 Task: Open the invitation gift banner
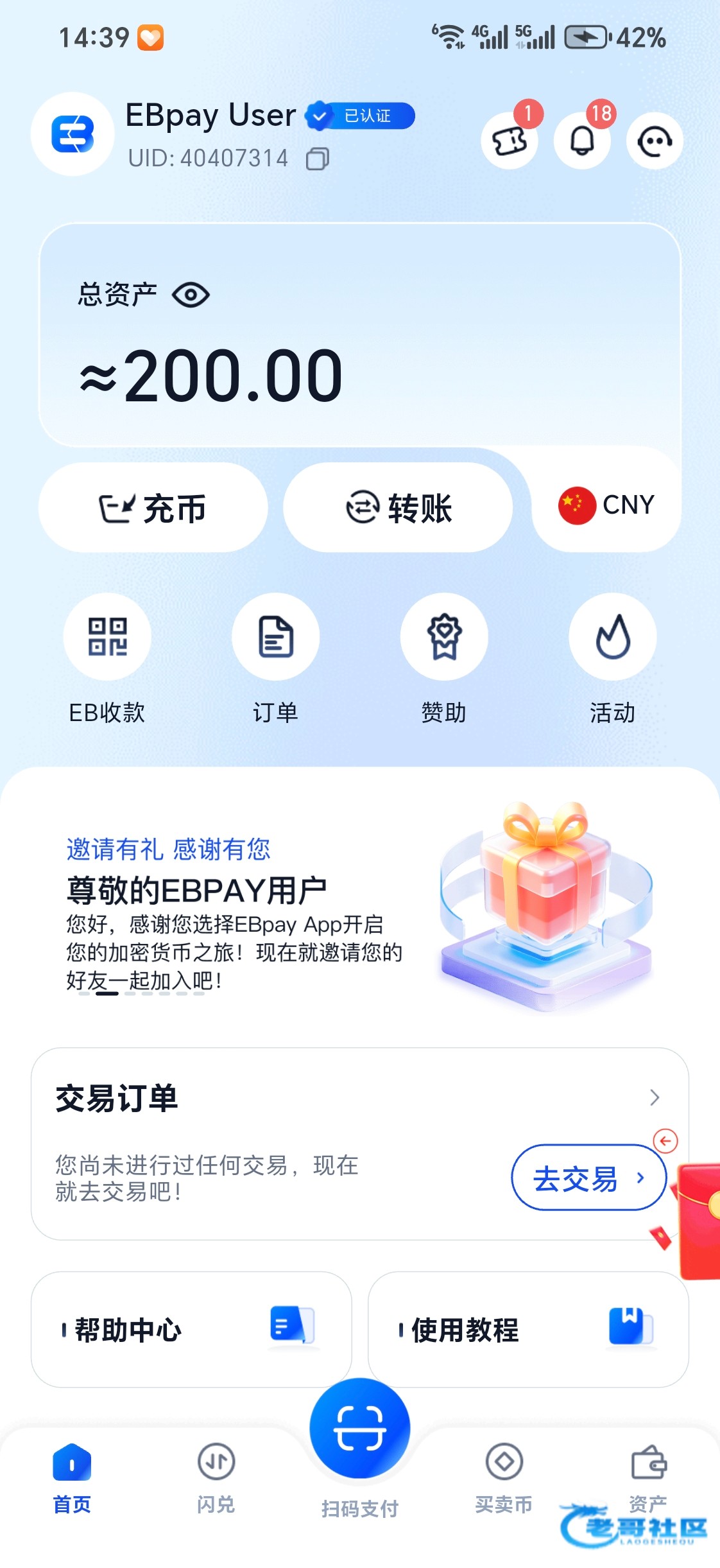click(x=360, y=907)
